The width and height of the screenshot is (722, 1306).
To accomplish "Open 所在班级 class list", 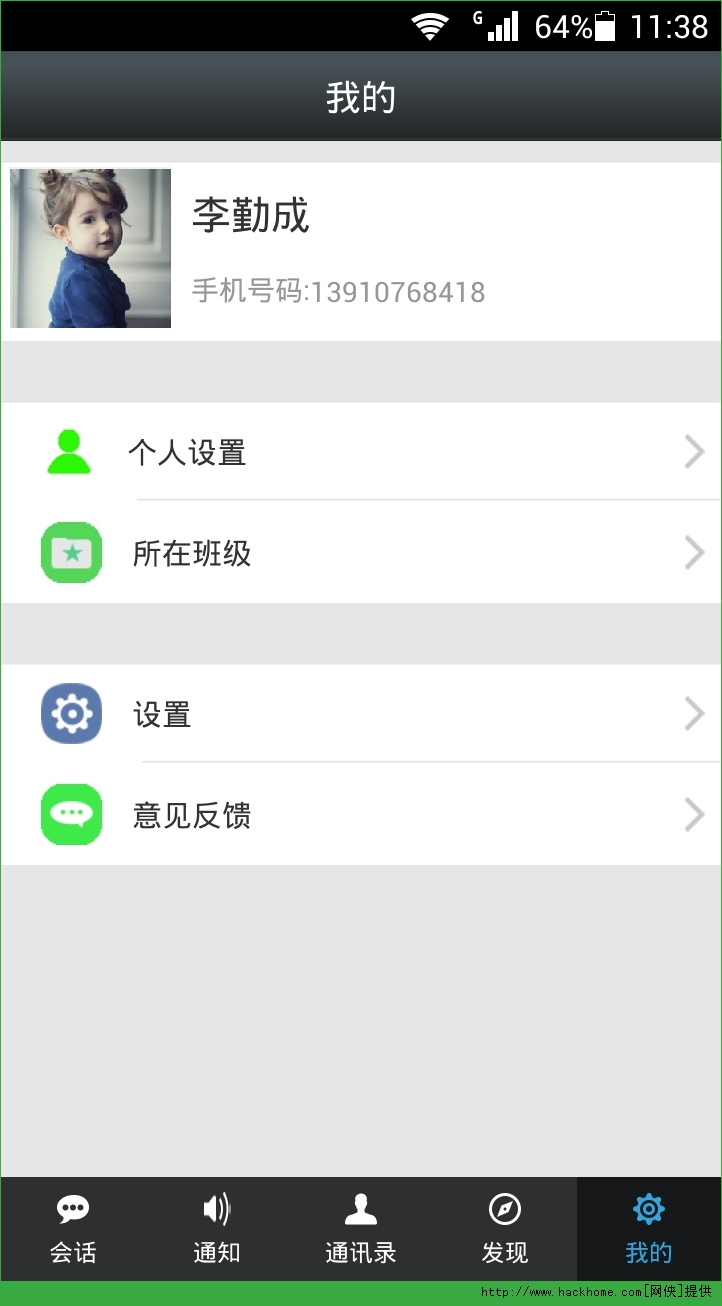I will click(360, 553).
